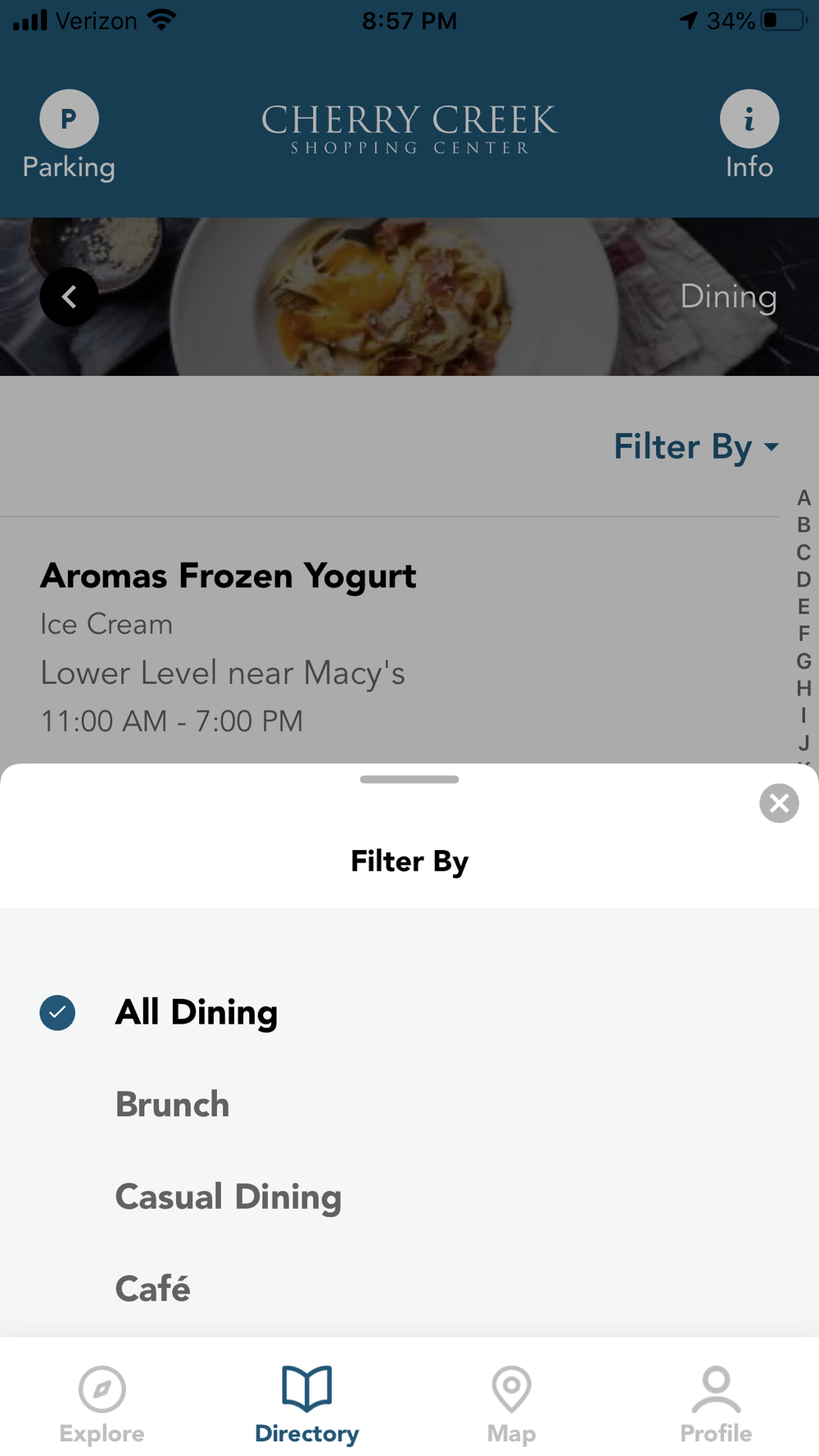Image resolution: width=819 pixels, height=1456 pixels.
Task: Go to the Profile tab
Action: tap(716, 1404)
